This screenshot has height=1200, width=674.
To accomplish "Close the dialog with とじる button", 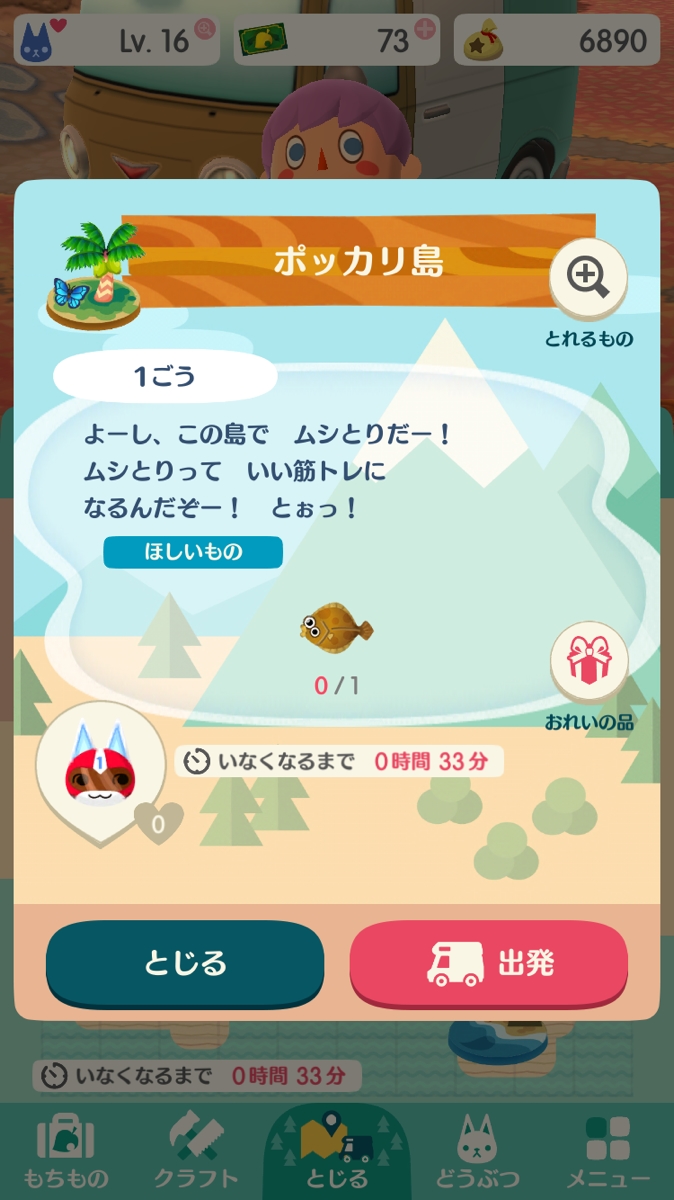I will click(x=185, y=963).
